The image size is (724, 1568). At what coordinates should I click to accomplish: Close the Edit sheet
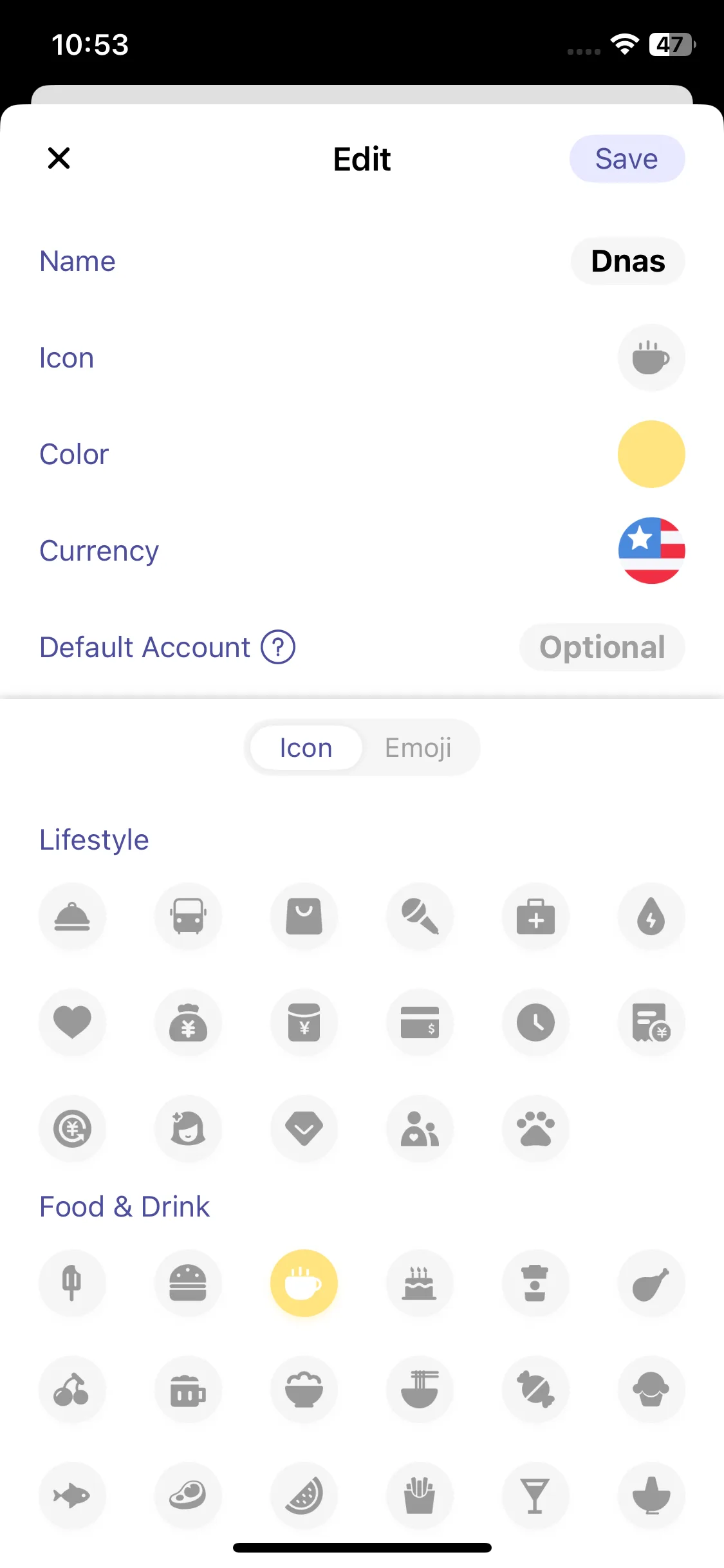pyautogui.click(x=59, y=158)
